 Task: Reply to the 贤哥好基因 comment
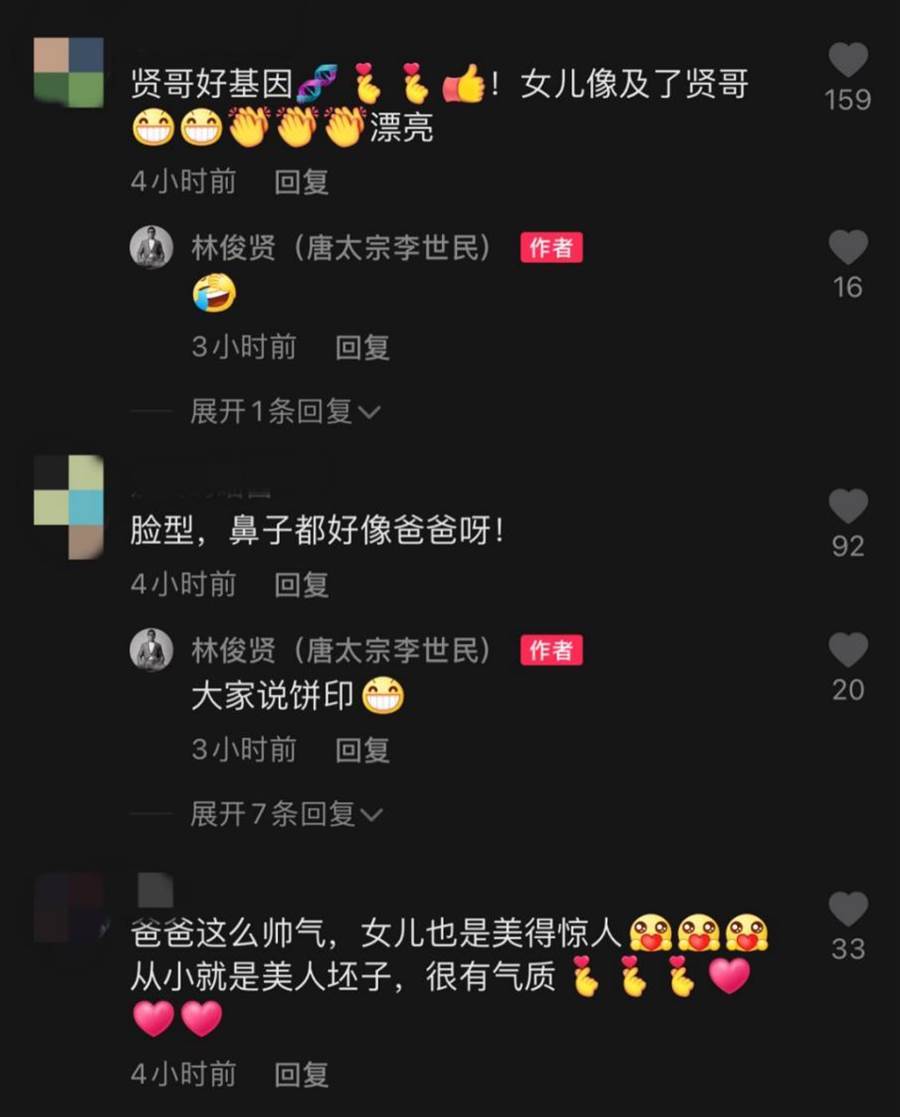pyautogui.click(x=301, y=181)
